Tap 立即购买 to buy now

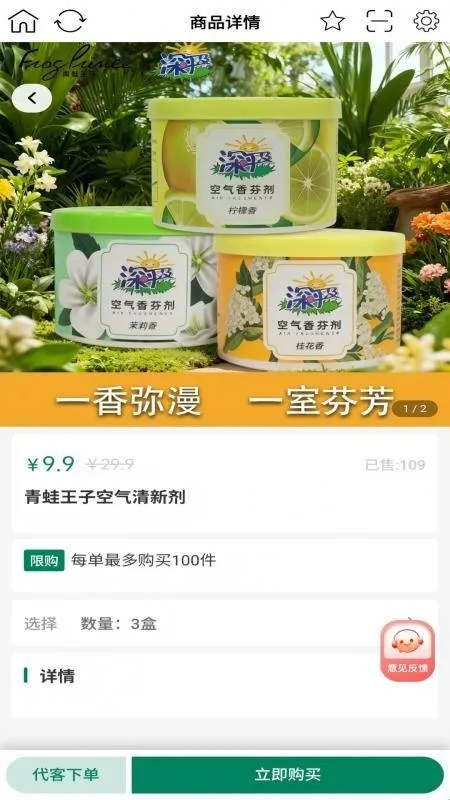[x=287, y=774]
